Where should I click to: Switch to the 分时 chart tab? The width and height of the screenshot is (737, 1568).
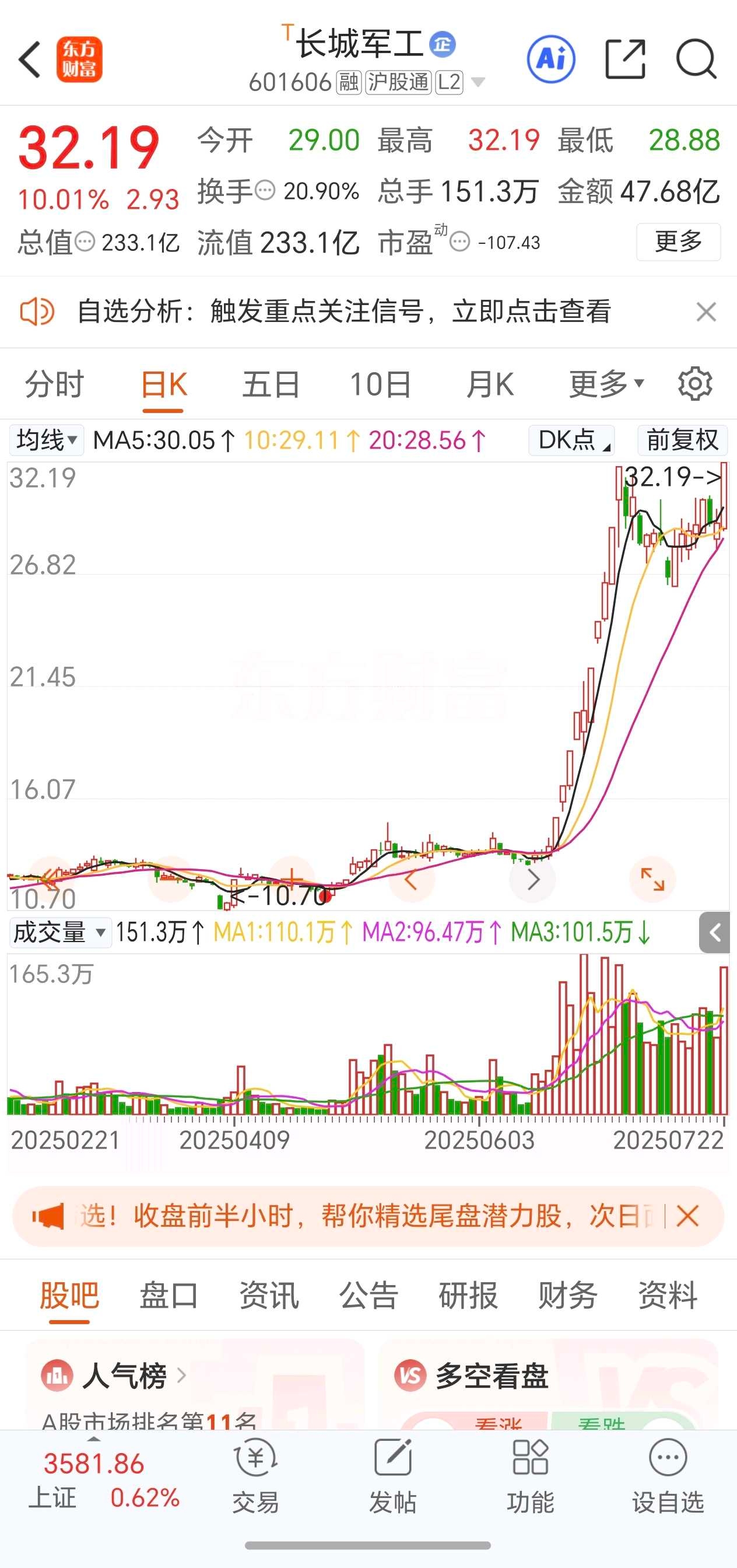coord(54,384)
